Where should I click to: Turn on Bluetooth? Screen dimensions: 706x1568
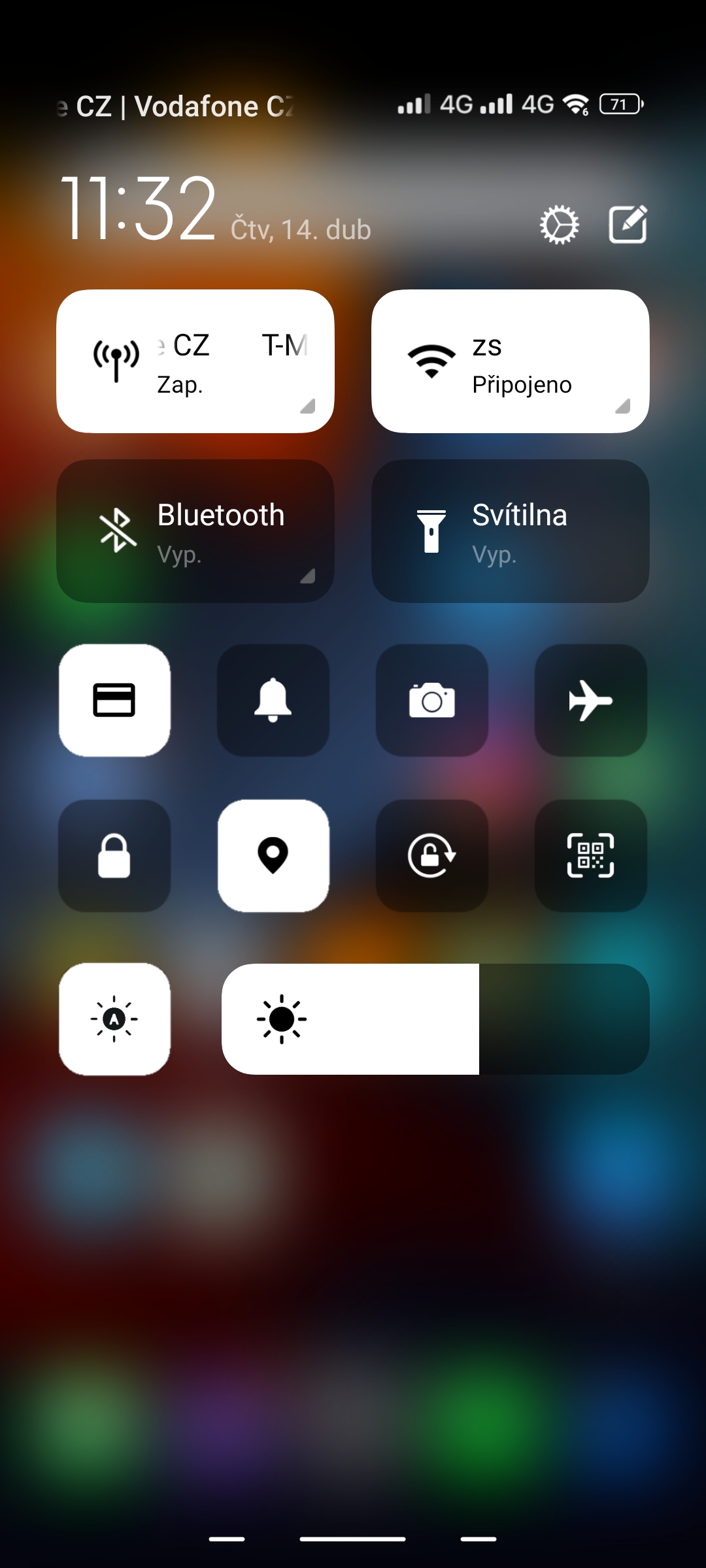pos(195,531)
